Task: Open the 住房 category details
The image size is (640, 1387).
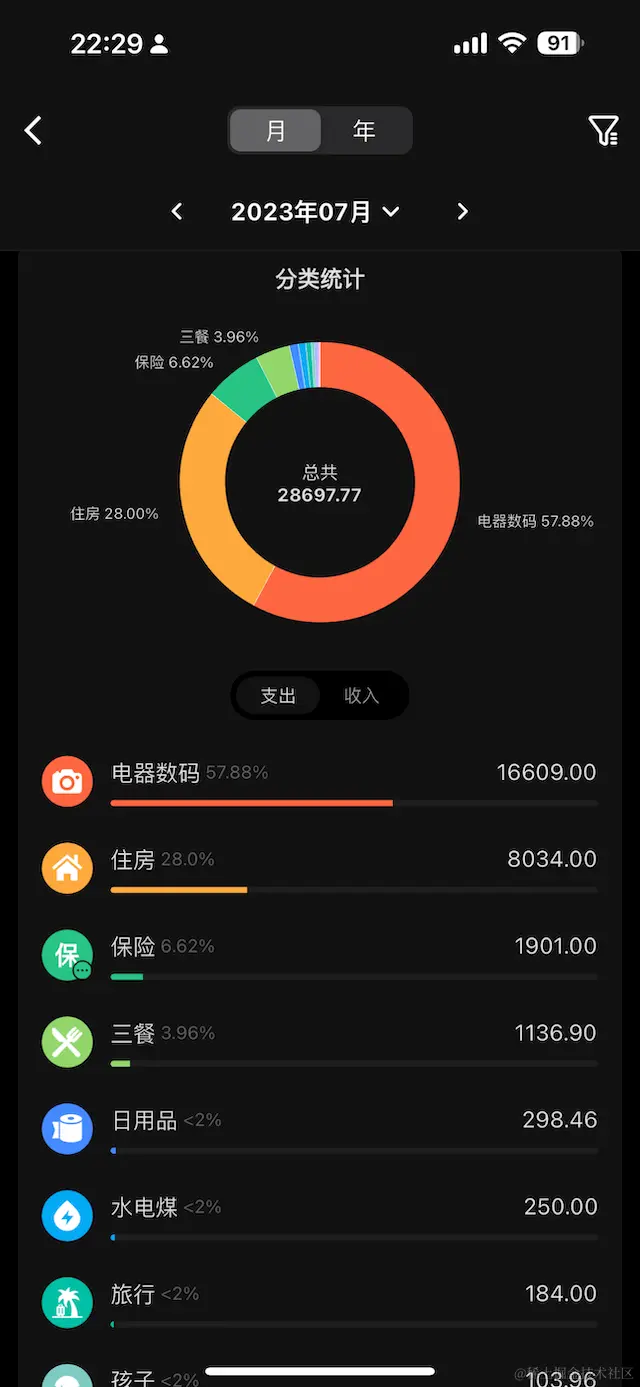Action: click(320, 867)
